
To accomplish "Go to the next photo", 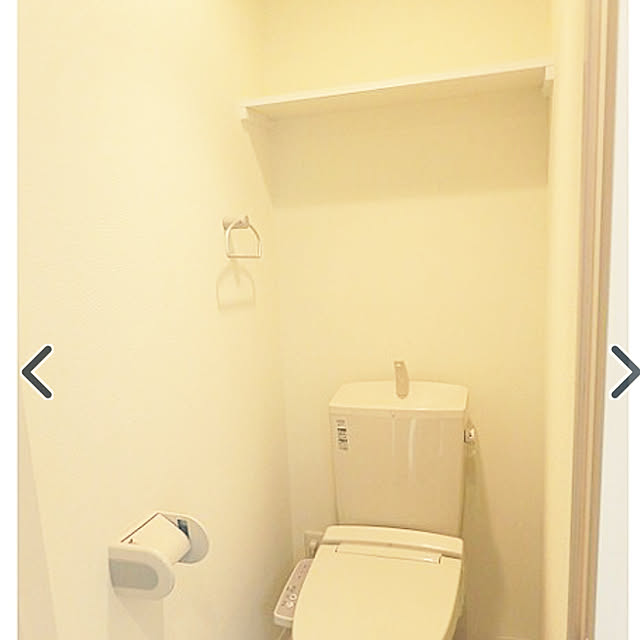I will point(624,372).
